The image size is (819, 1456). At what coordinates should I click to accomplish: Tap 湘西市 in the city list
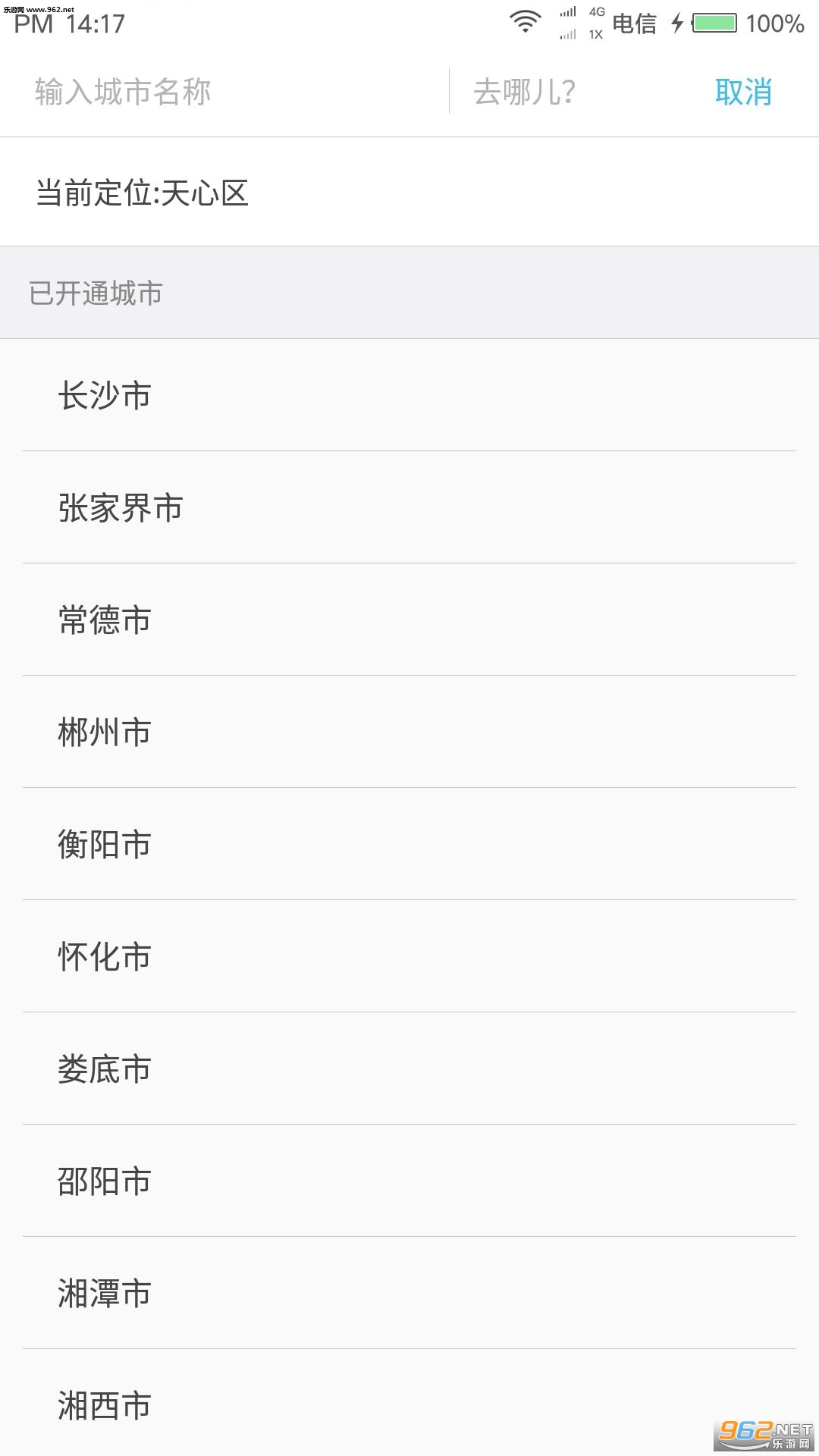click(x=409, y=1403)
